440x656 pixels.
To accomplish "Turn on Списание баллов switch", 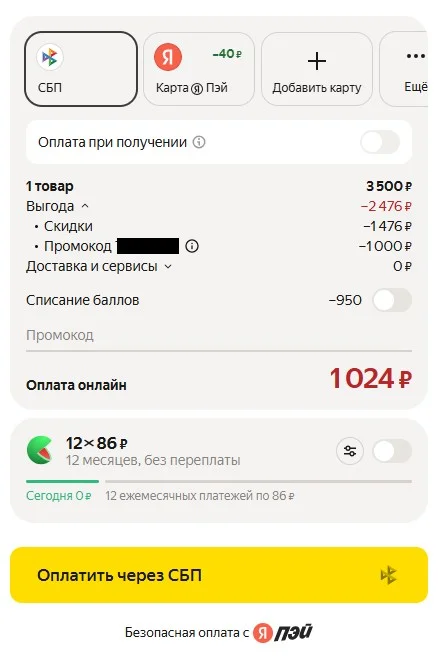I will [x=392, y=300].
